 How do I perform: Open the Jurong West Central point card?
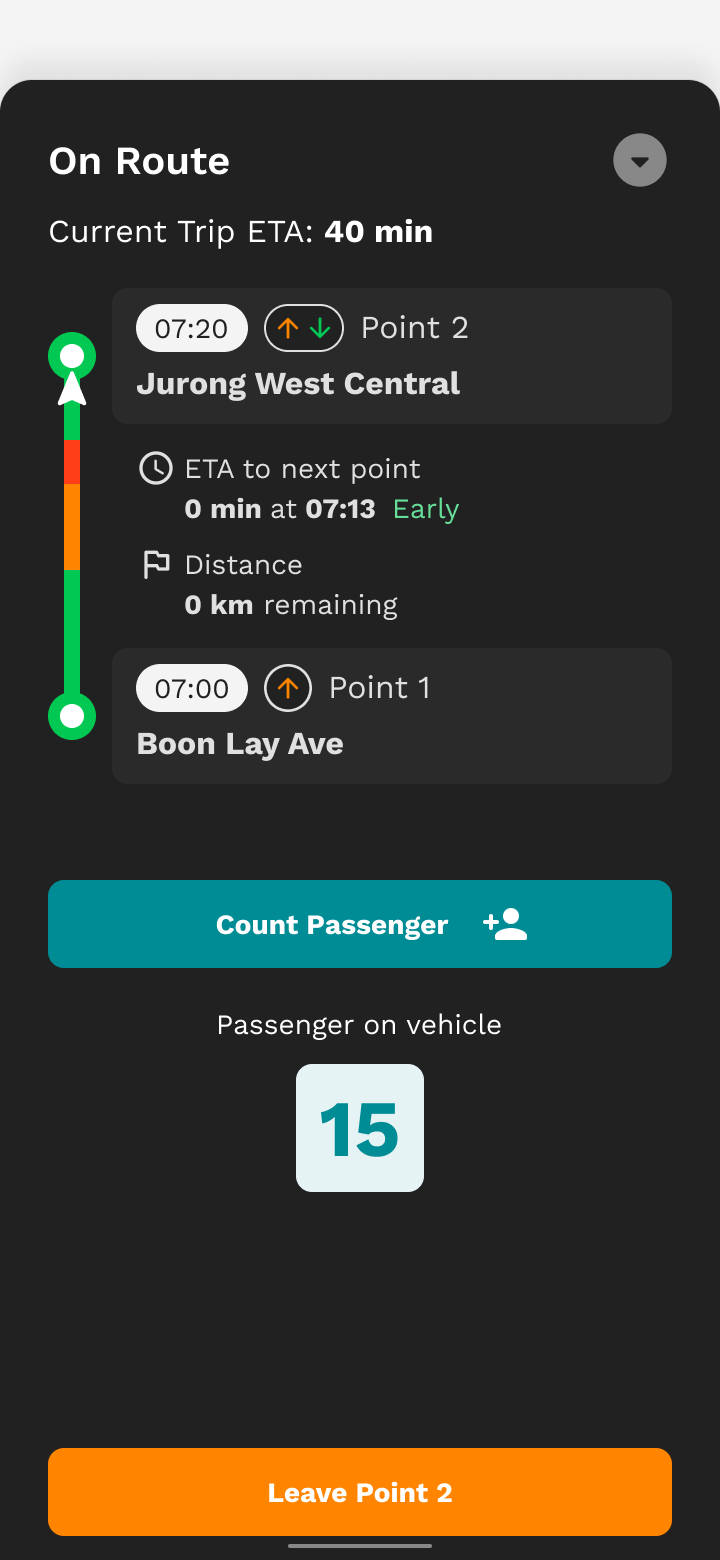tap(392, 356)
